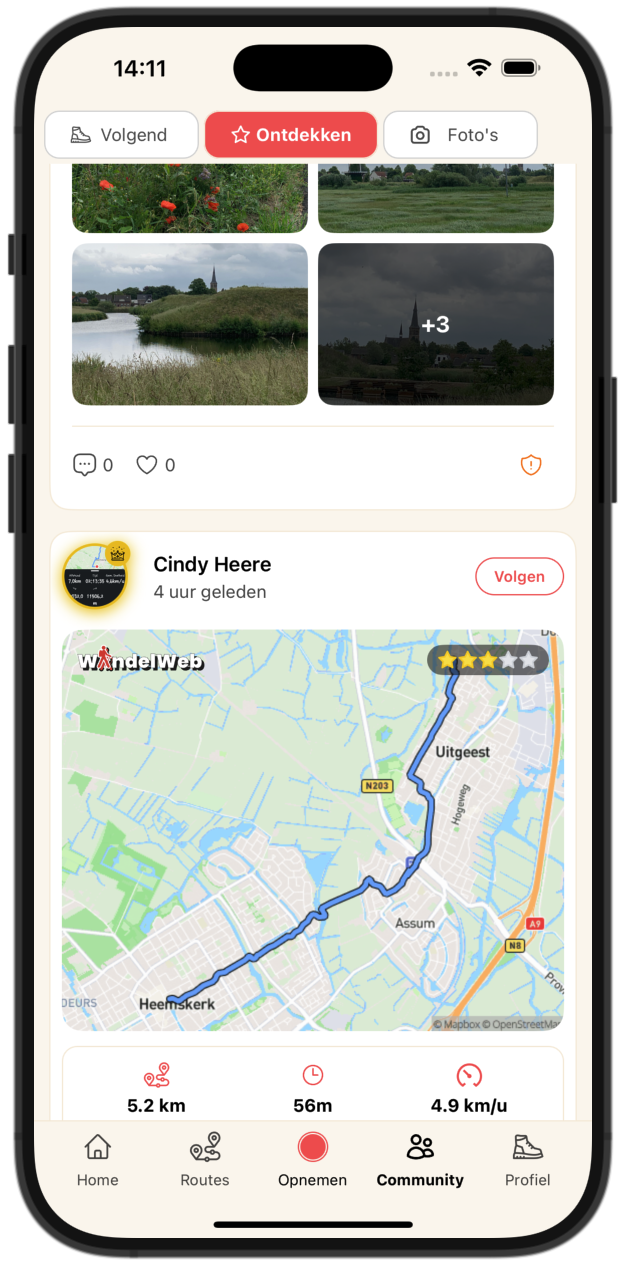
Task: Open Cindy Heere's Heemskerk–Uitgeest route map
Action: 312,830
